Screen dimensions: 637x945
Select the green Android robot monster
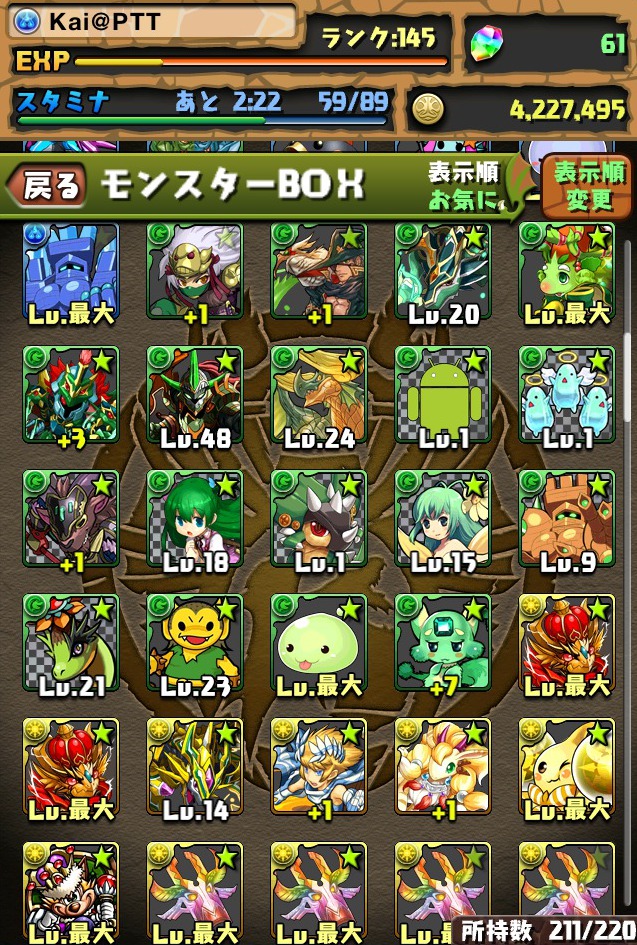coord(442,394)
